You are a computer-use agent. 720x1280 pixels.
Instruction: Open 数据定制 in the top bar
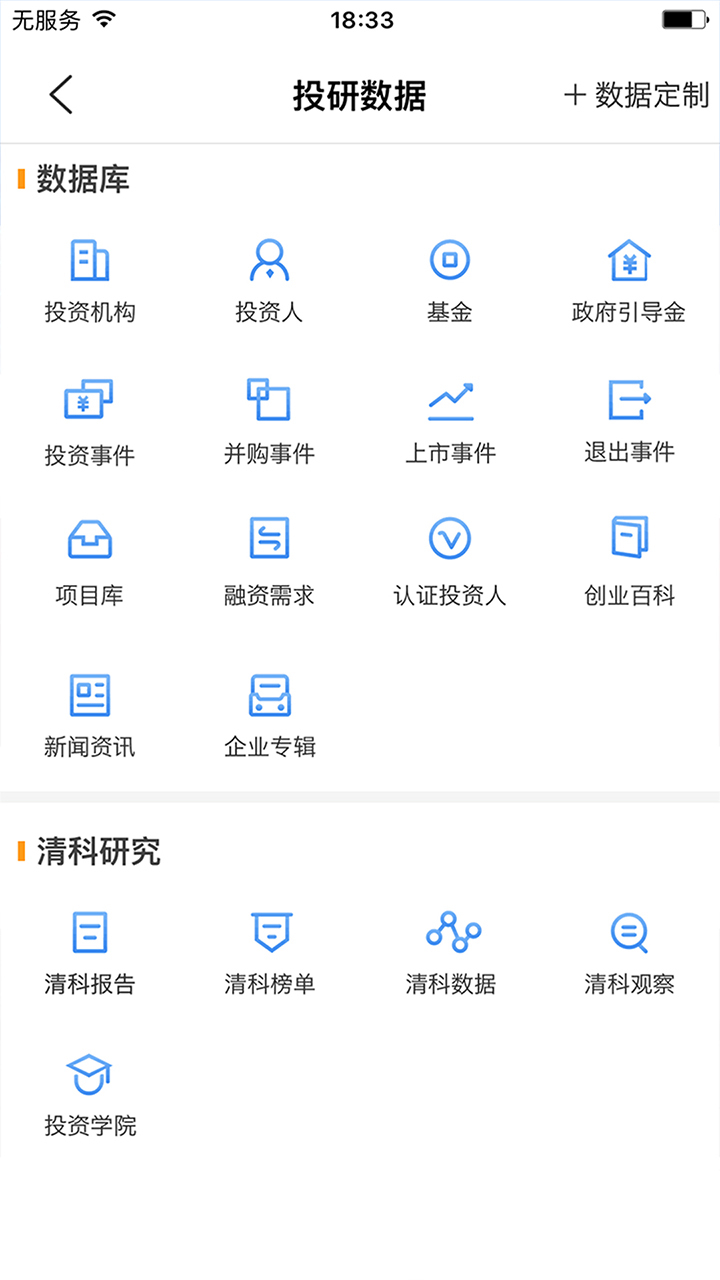click(637, 95)
